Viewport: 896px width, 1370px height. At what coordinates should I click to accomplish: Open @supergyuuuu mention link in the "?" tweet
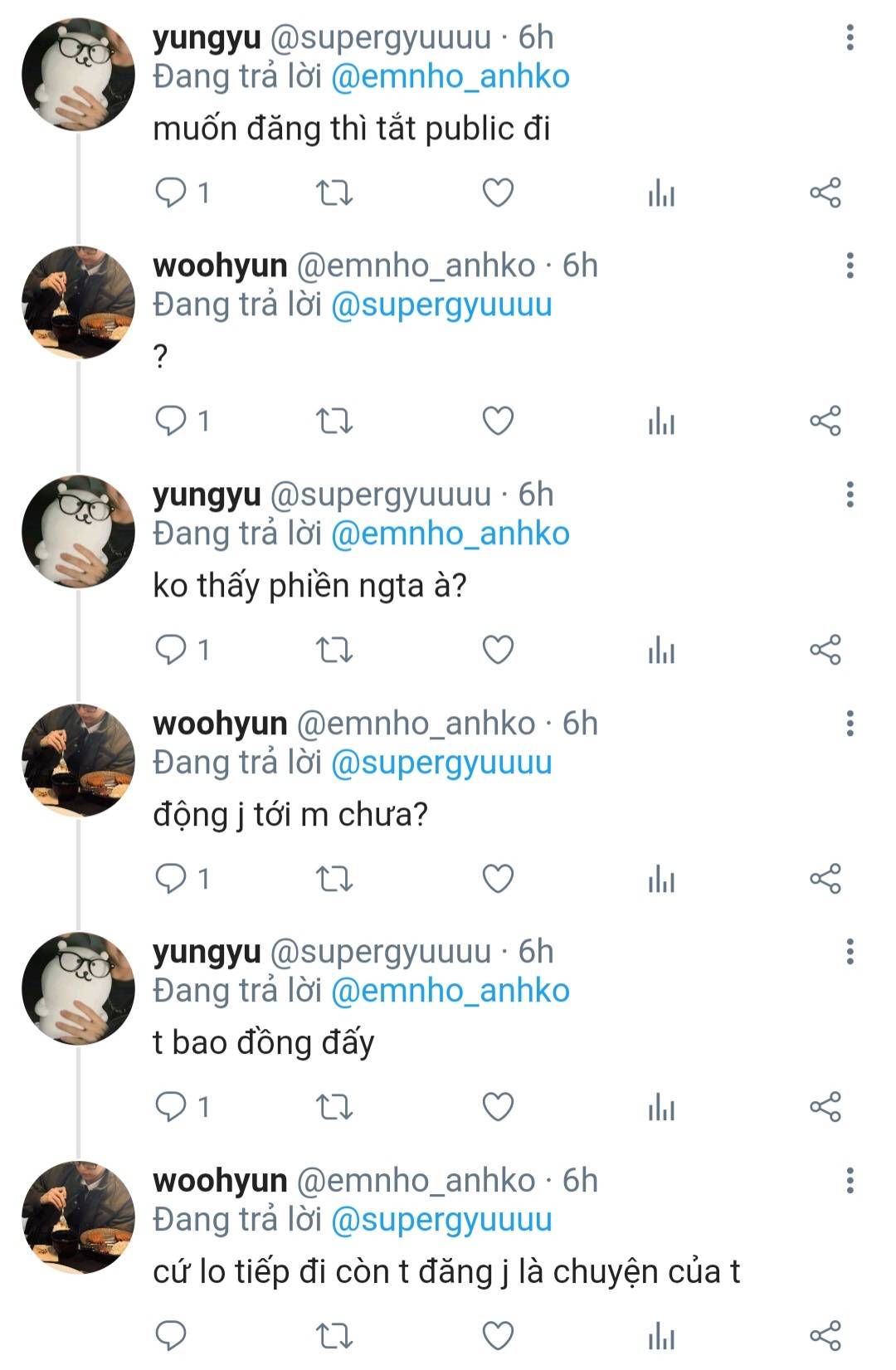441,305
